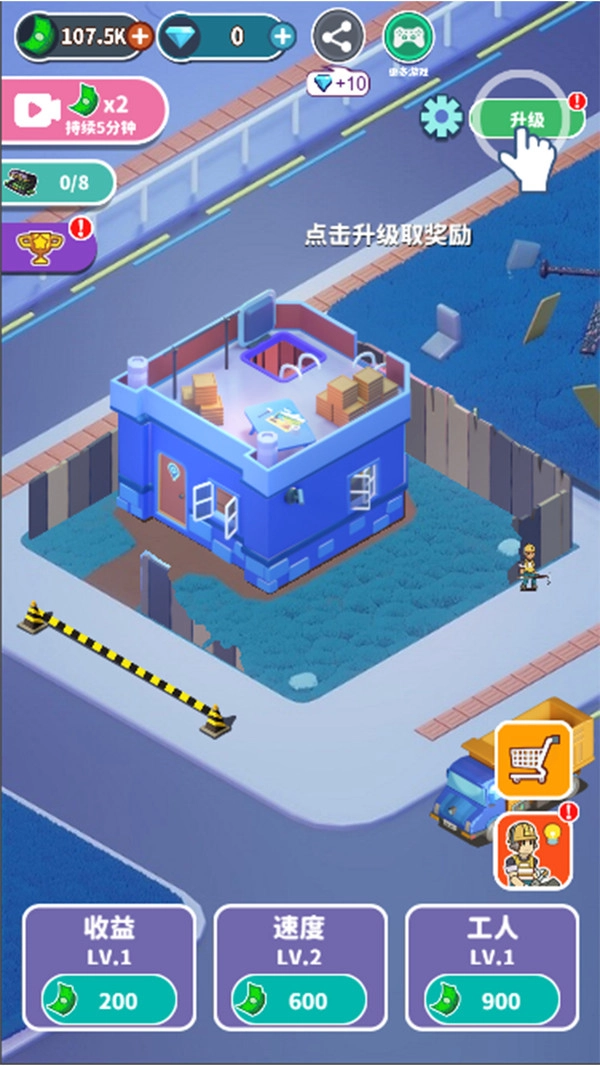Upgrade 速度 speed for 600
This screenshot has height=1066, width=600.
point(299,998)
